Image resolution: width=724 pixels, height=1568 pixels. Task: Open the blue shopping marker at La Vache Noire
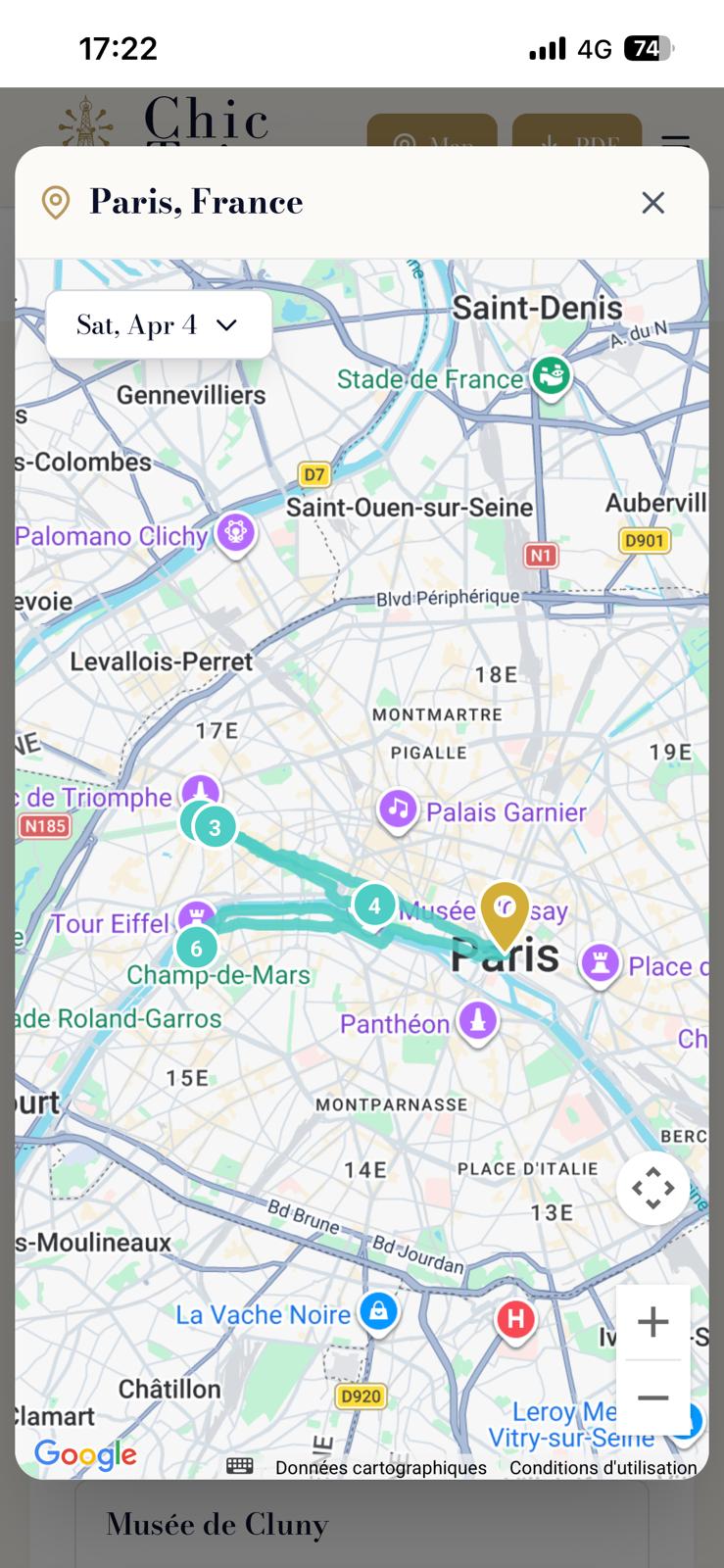[378, 1312]
